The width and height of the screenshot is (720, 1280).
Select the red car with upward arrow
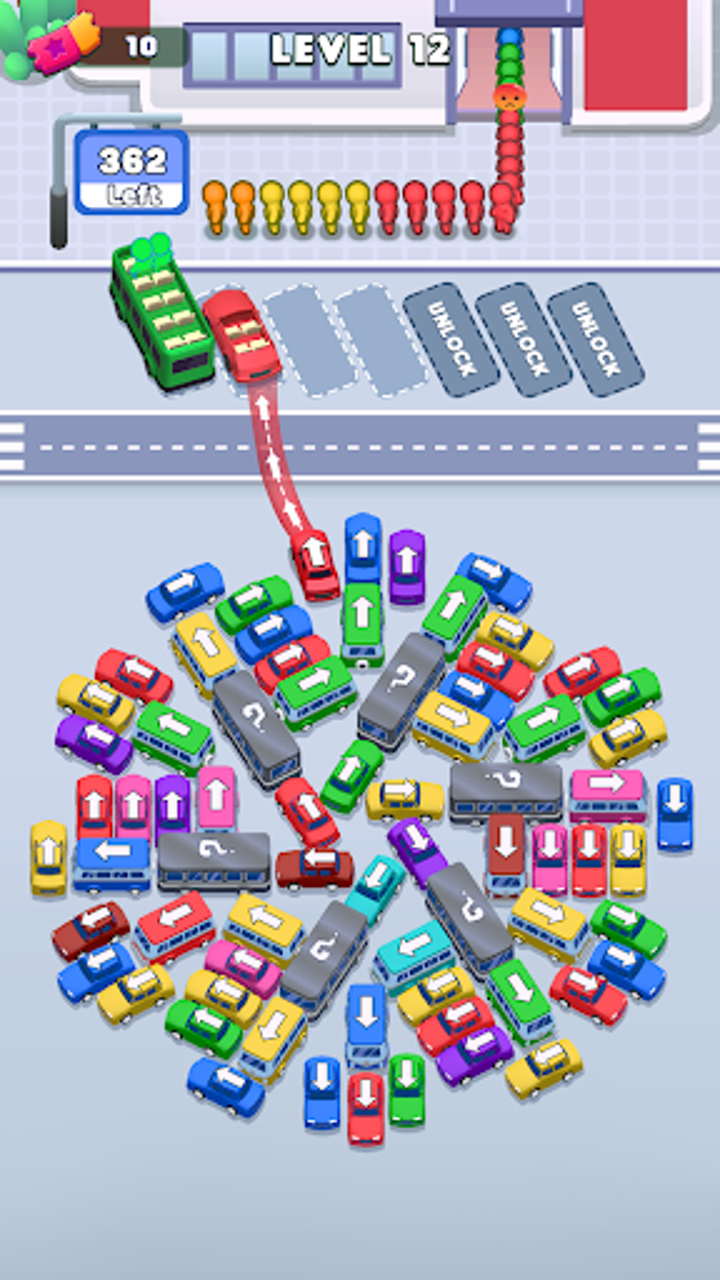pyautogui.click(x=315, y=558)
